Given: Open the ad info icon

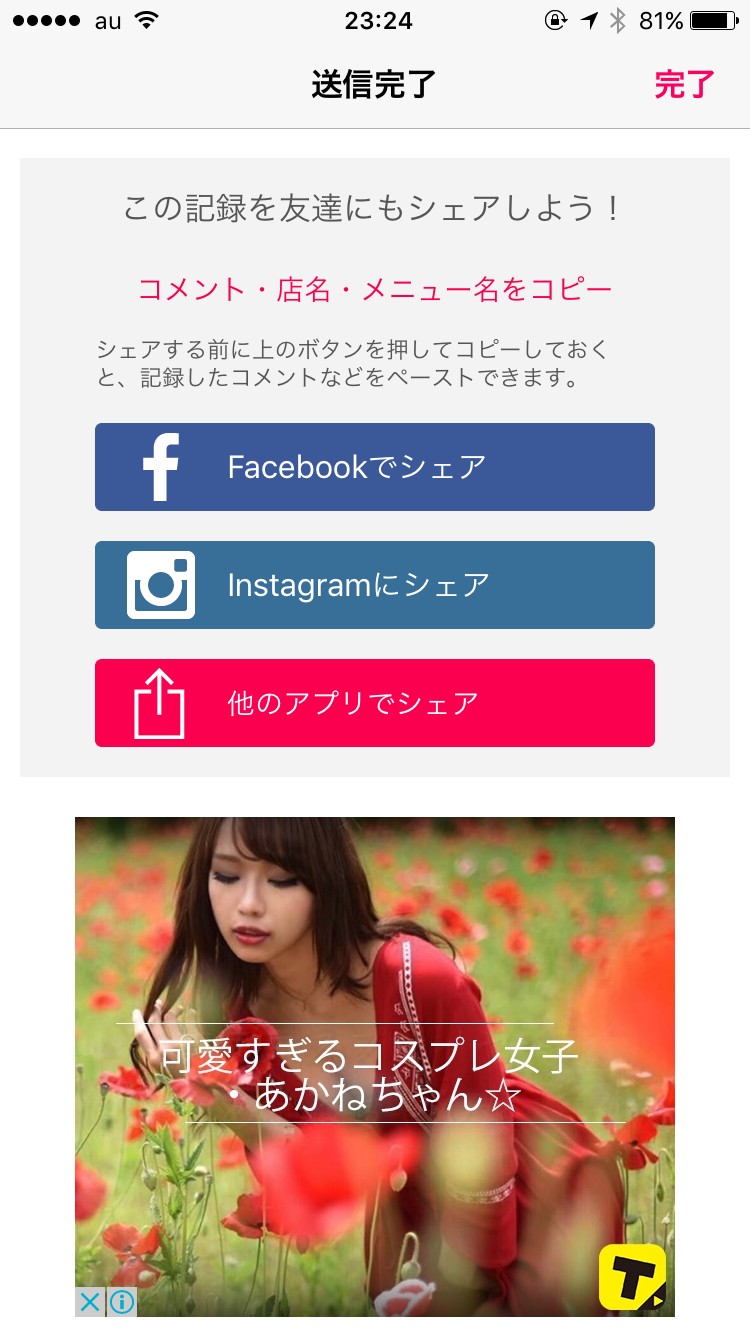Looking at the screenshot, I should (x=122, y=1302).
